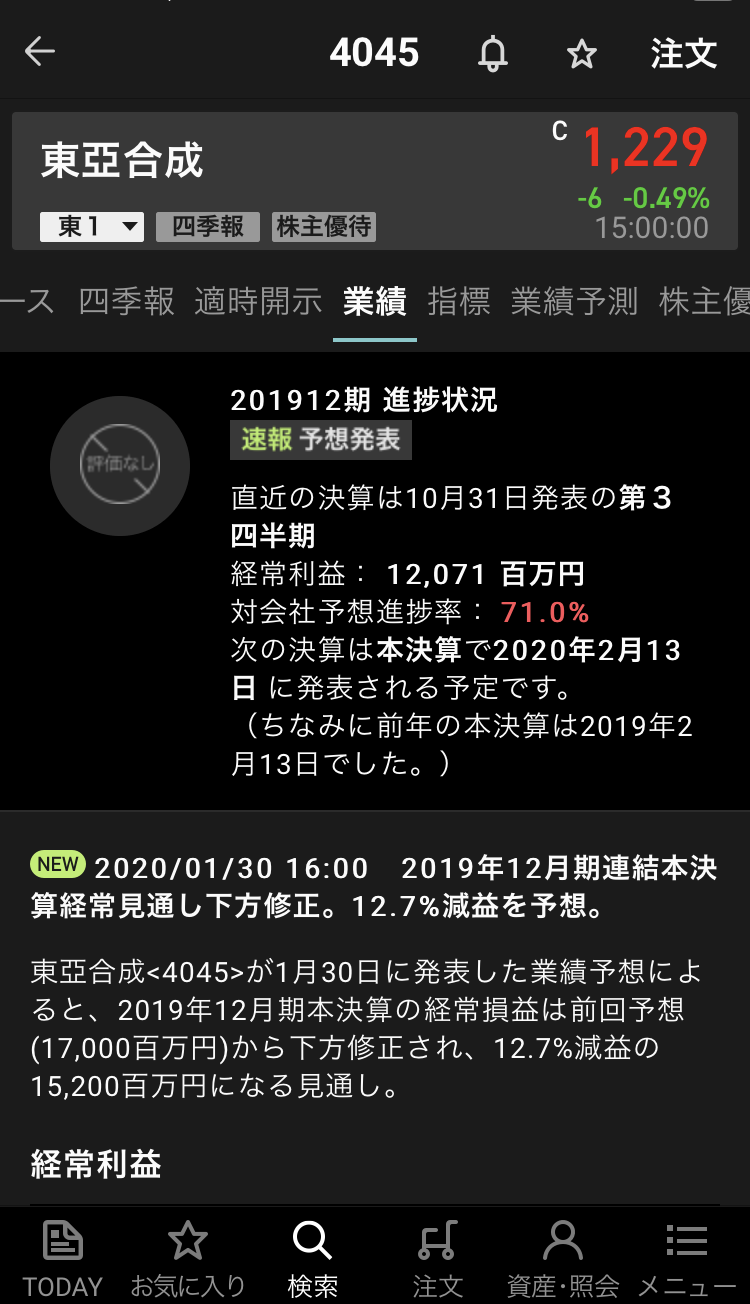
Task: Open 検索 in bottom navigation
Action: coord(312,1256)
